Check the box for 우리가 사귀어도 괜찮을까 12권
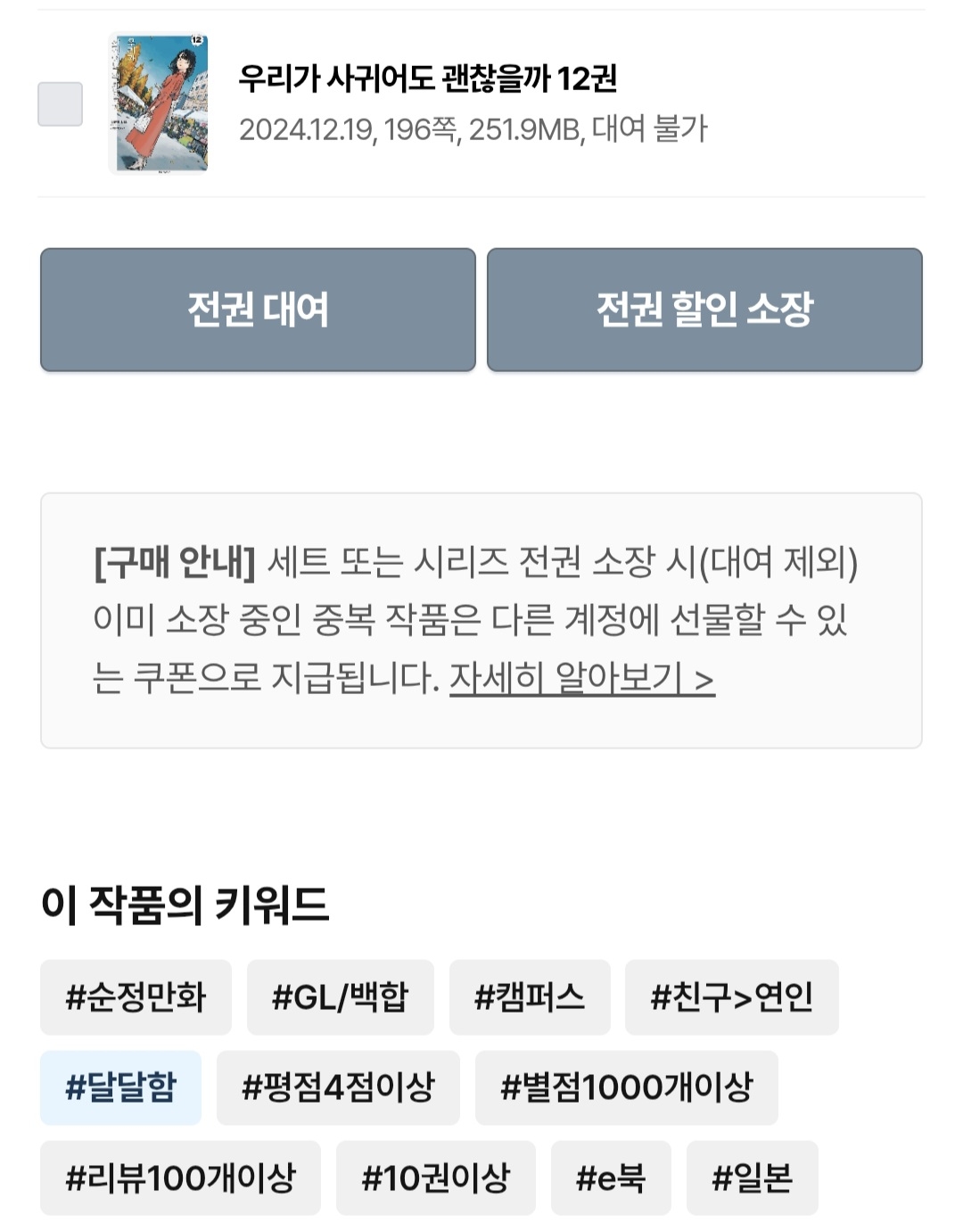This screenshot has height=1232, width=963. point(60,104)
